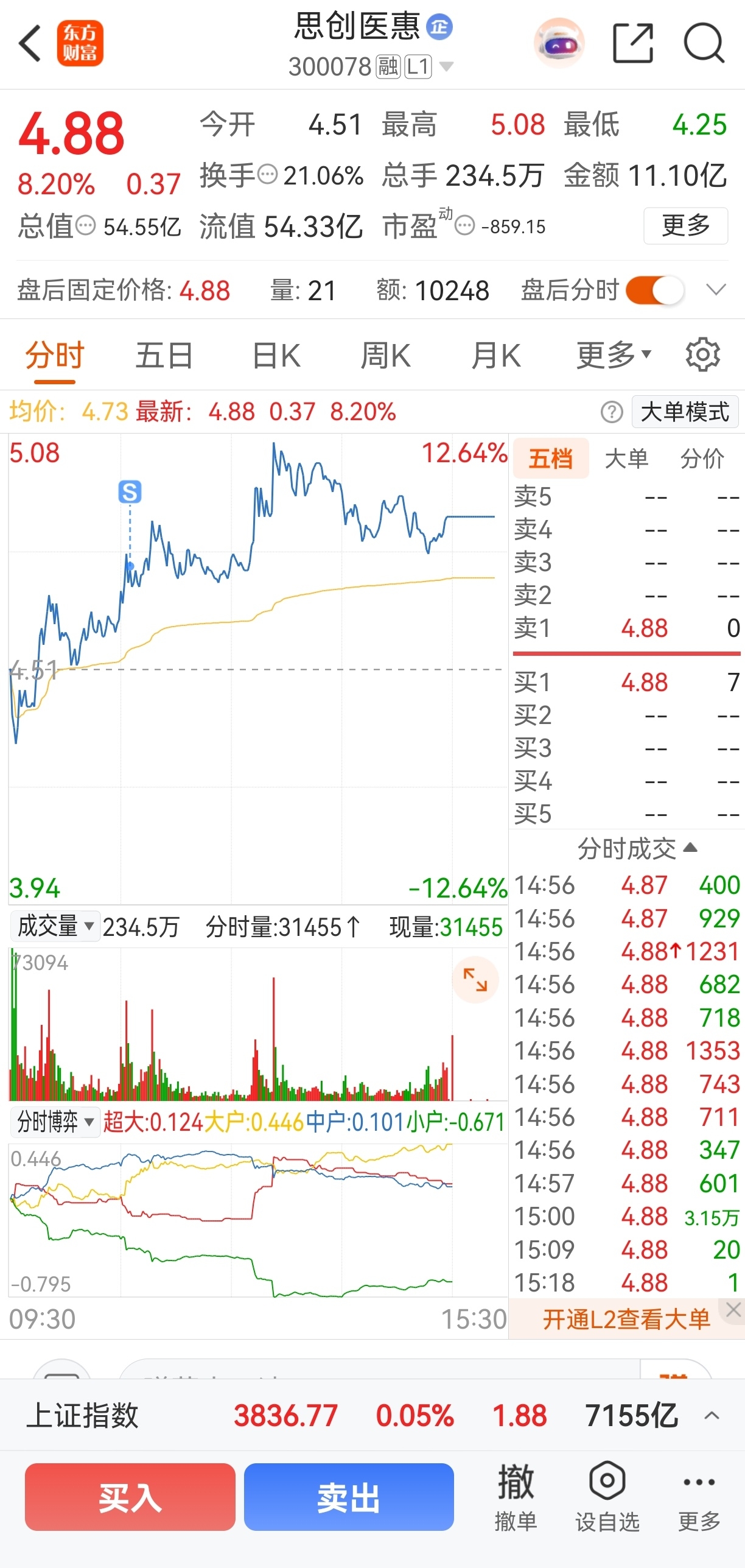
Task: Enable 大单模式
Action: tap(685, 412)
